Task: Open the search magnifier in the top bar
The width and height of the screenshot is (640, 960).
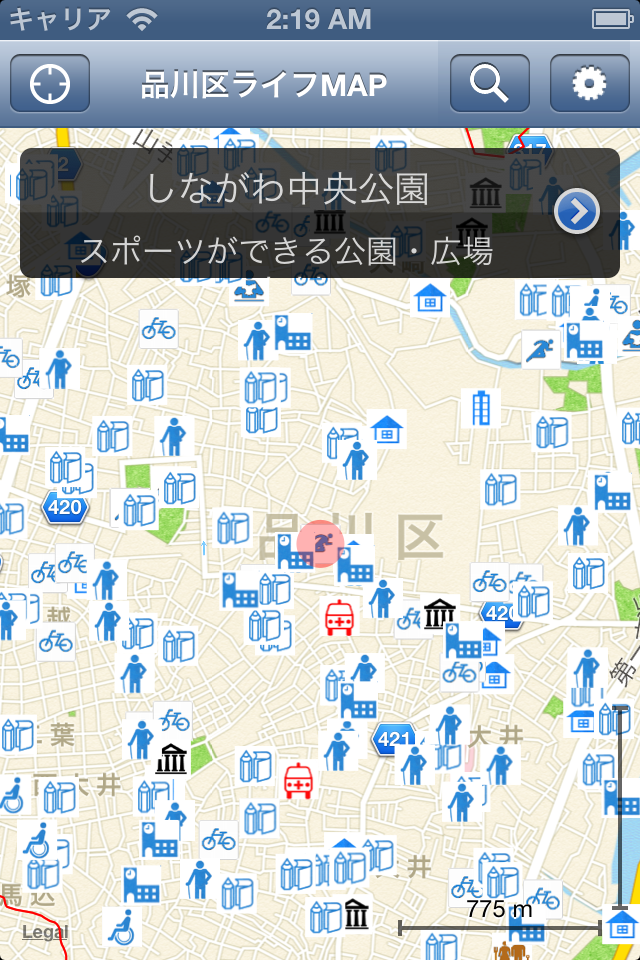Action: pos(489,84)
